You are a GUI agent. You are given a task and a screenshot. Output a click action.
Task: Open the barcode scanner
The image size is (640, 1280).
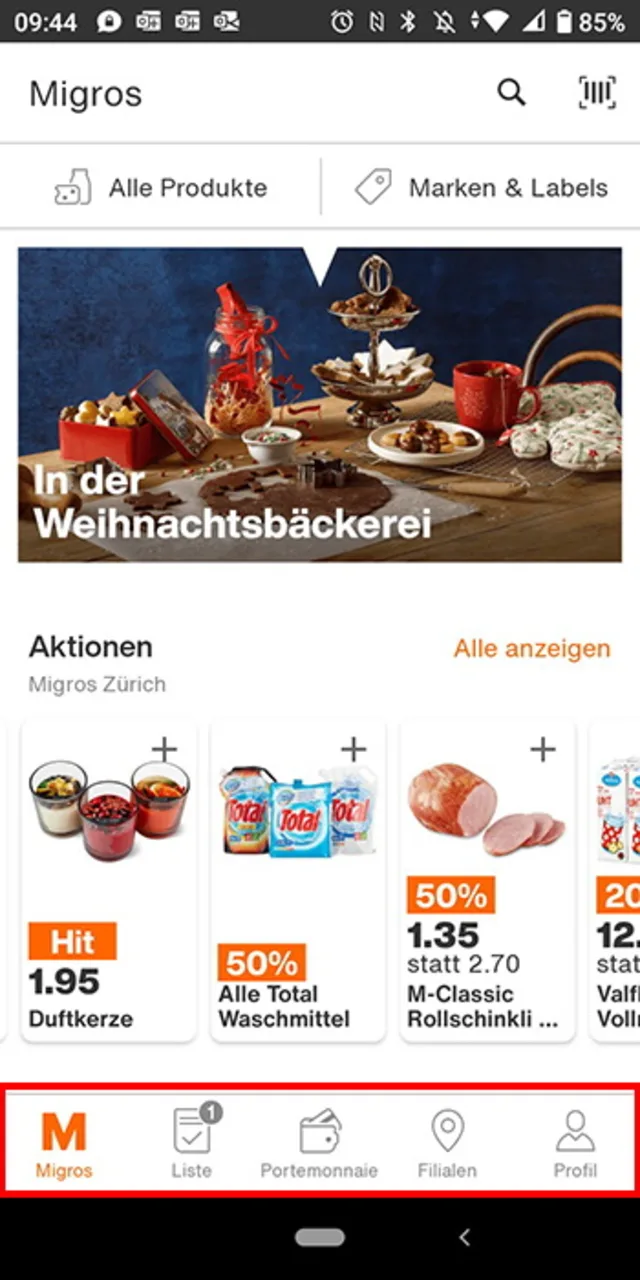(597, 93)
